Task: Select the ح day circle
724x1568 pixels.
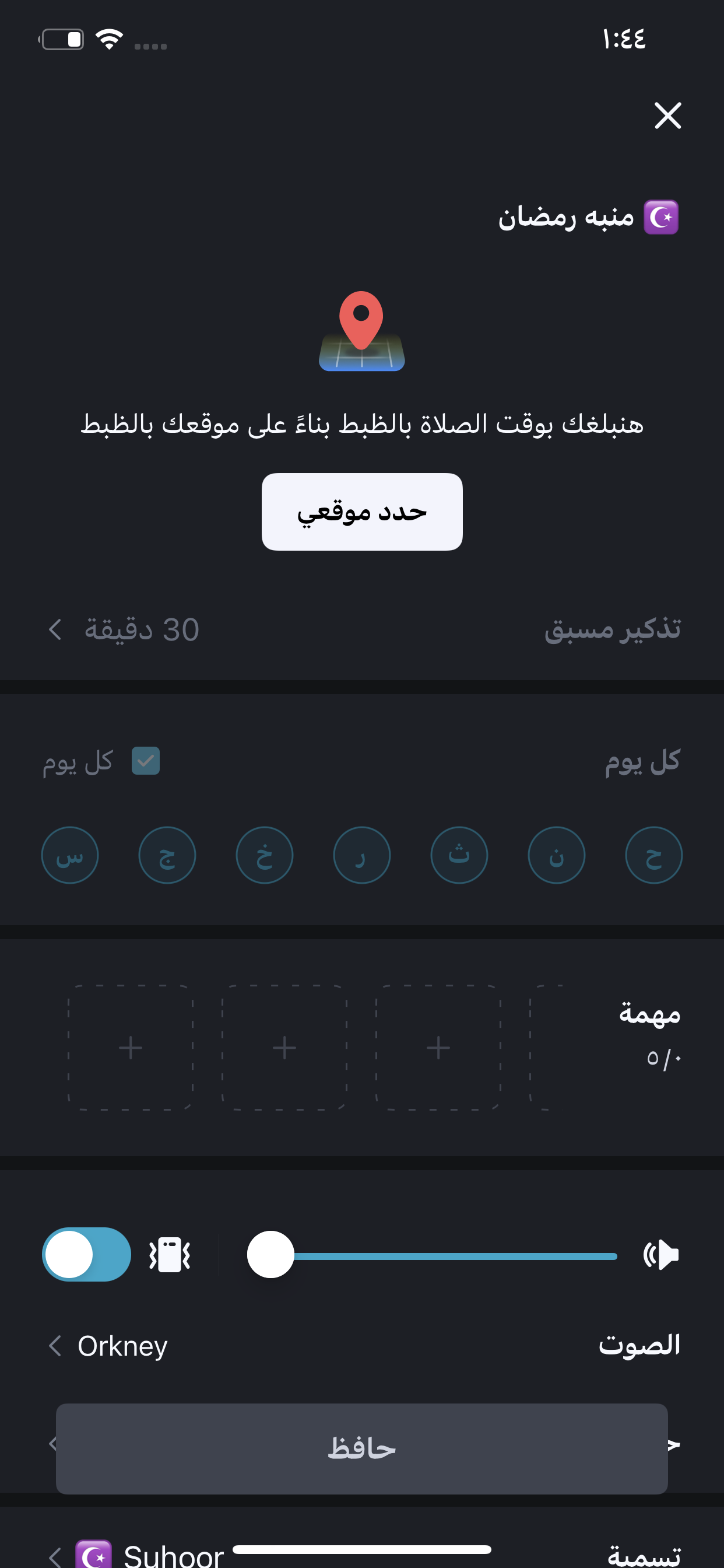Action: 653,855
